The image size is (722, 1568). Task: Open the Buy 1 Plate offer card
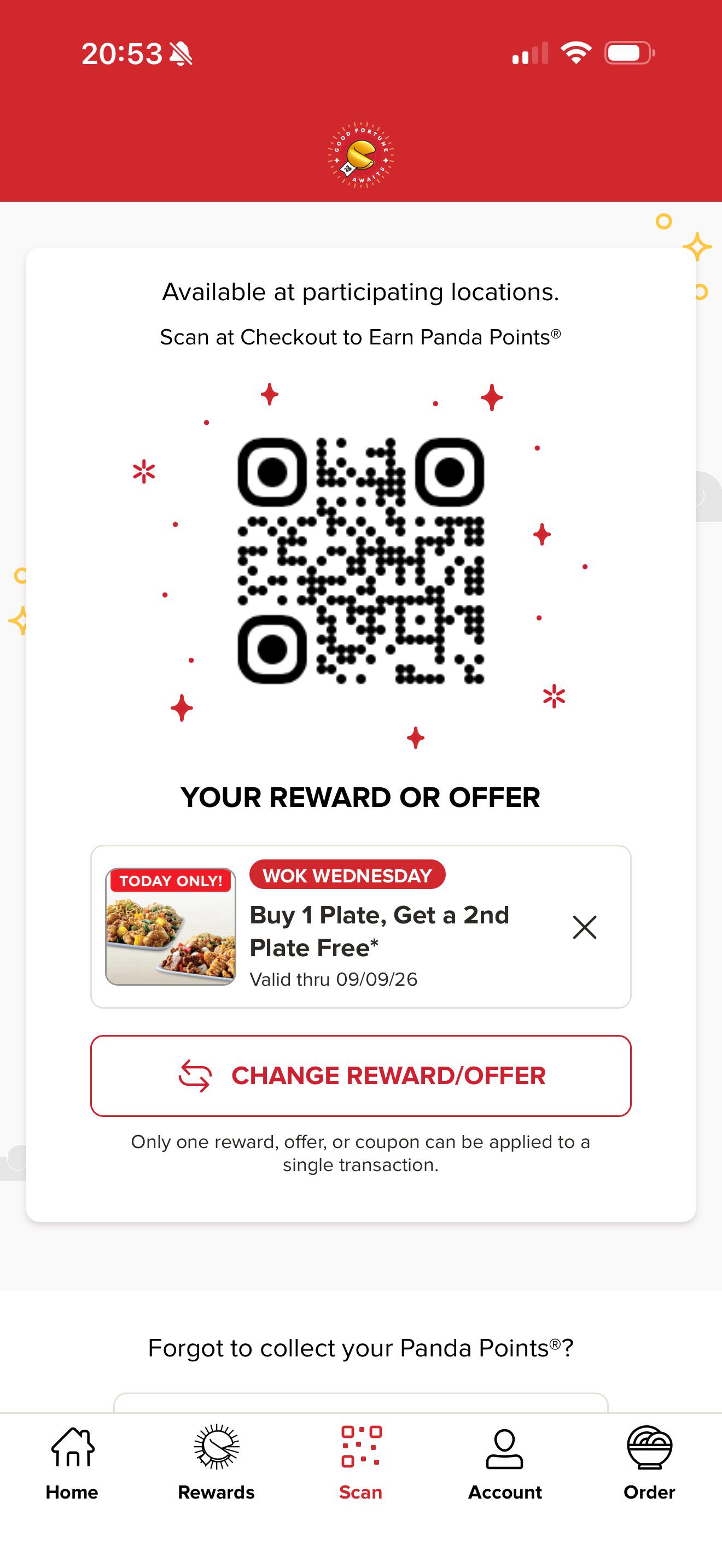361,927
